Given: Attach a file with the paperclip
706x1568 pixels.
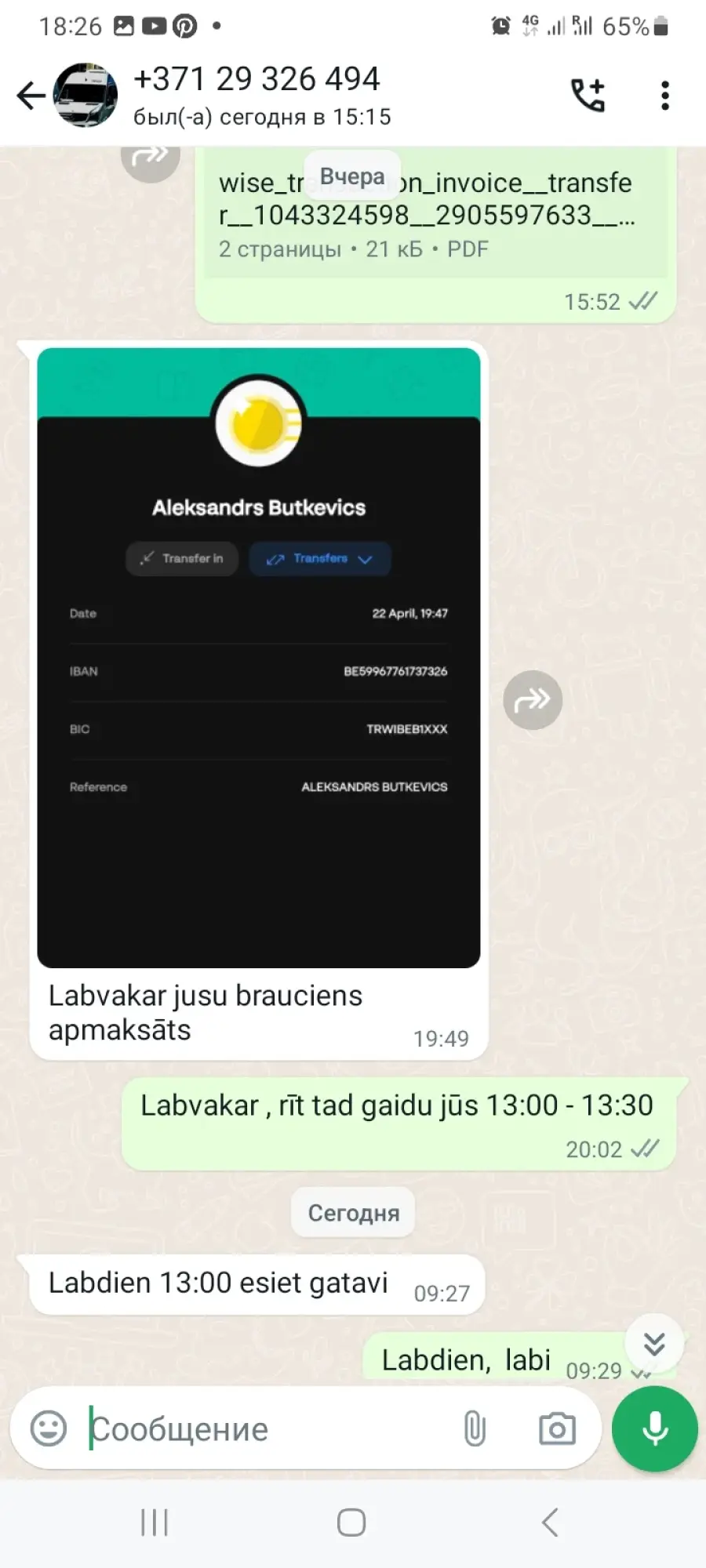Looking at the screenshot, I should pos(475,1428).
